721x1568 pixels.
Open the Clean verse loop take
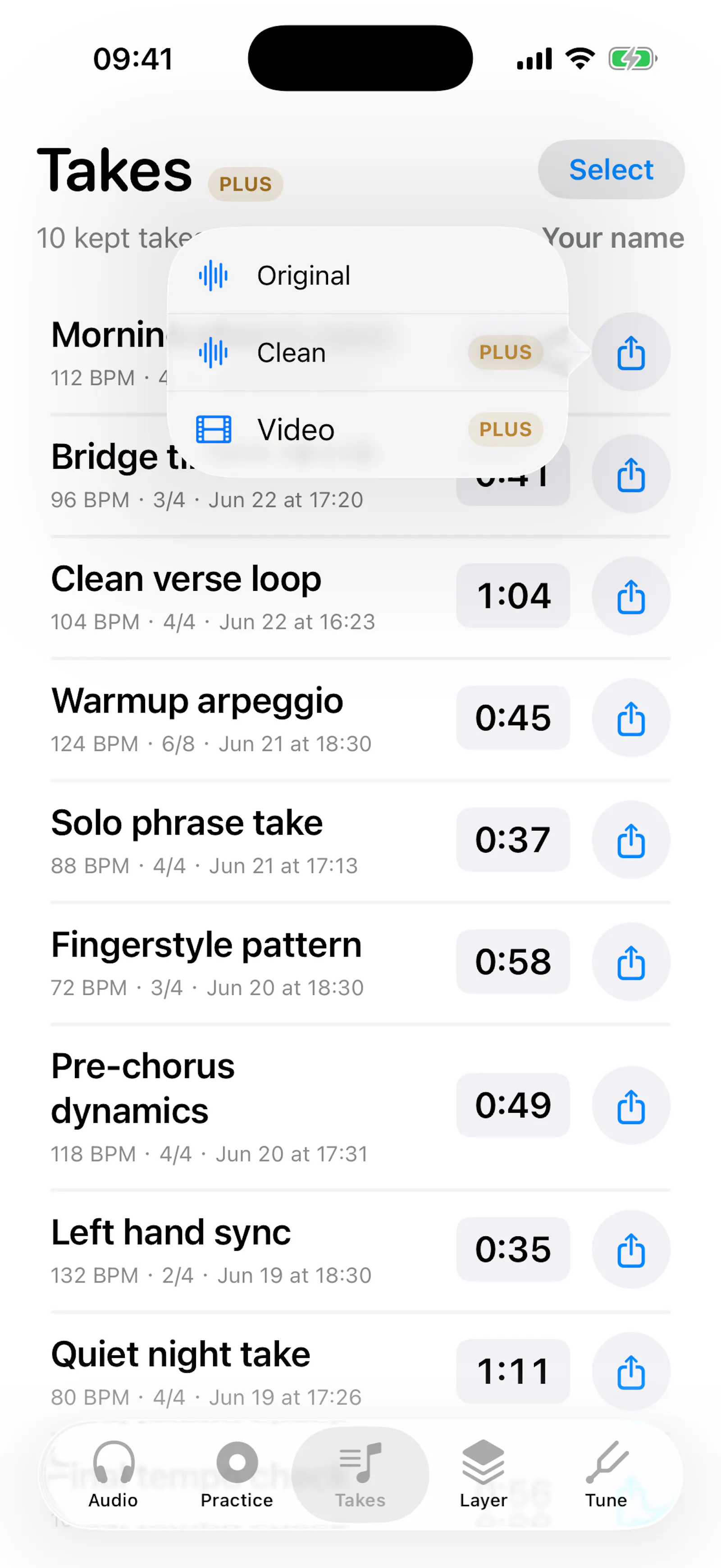[x=243, y=597]
